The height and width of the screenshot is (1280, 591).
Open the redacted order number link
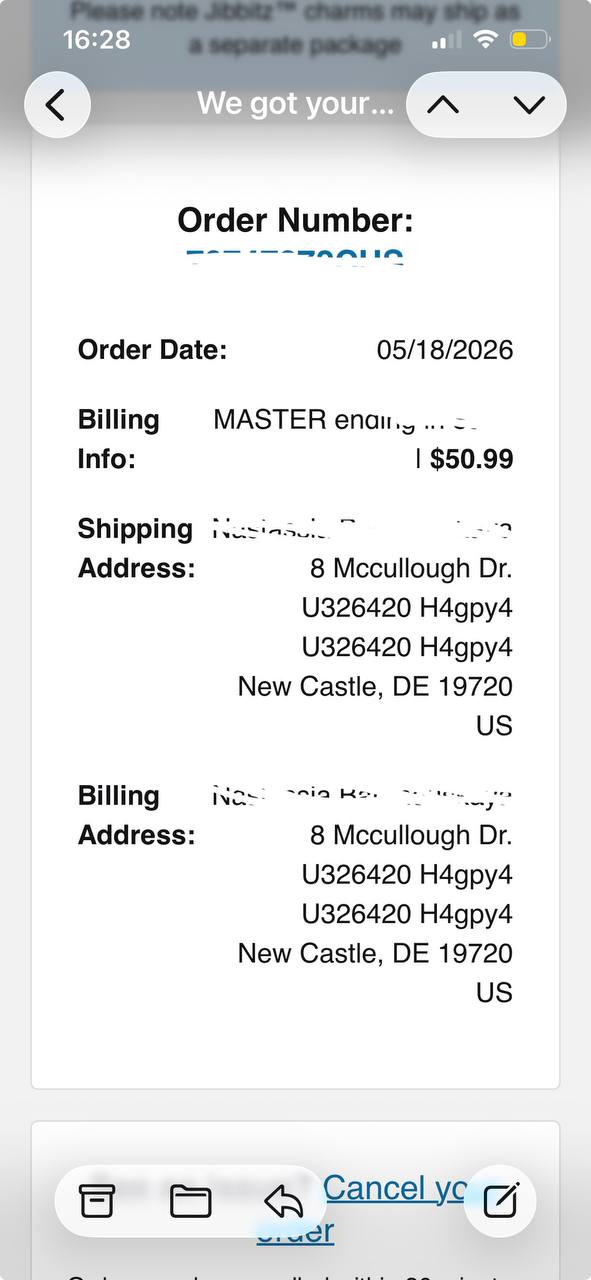(x=295, y=256)
